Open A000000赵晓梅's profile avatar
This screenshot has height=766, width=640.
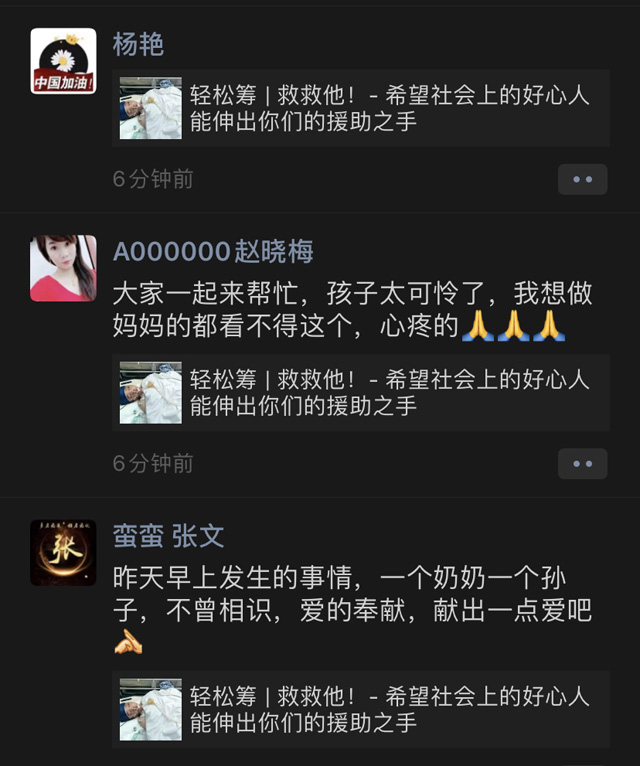tap(63, 268)
